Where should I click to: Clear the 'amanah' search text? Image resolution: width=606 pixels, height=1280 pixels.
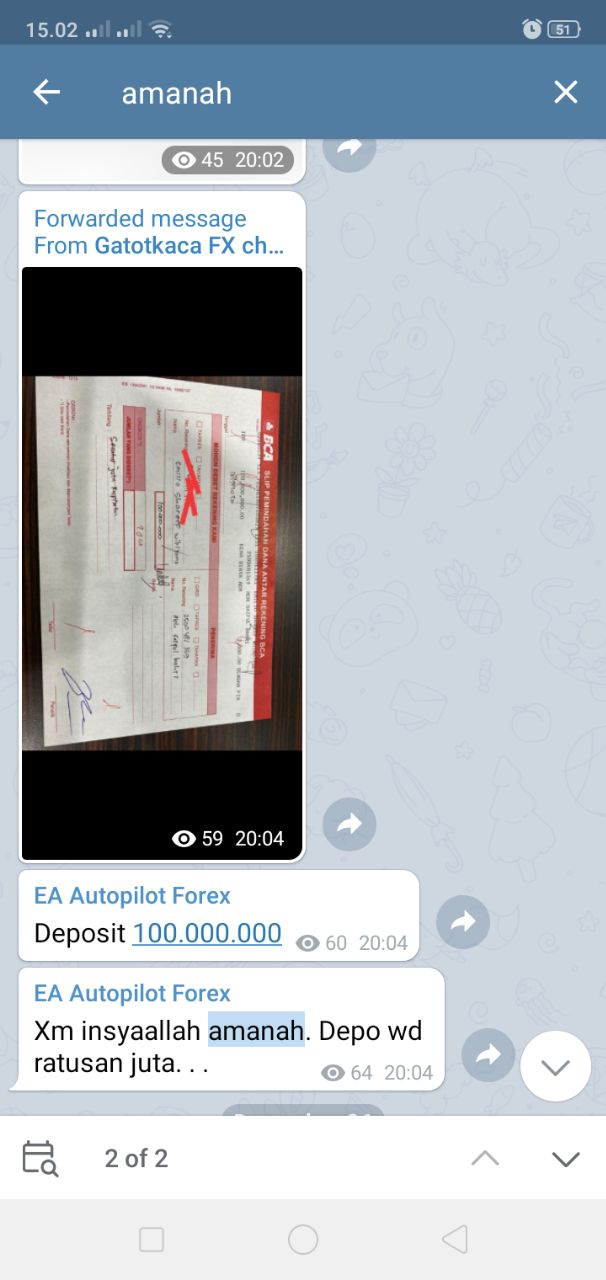click(x=565, y=93)
